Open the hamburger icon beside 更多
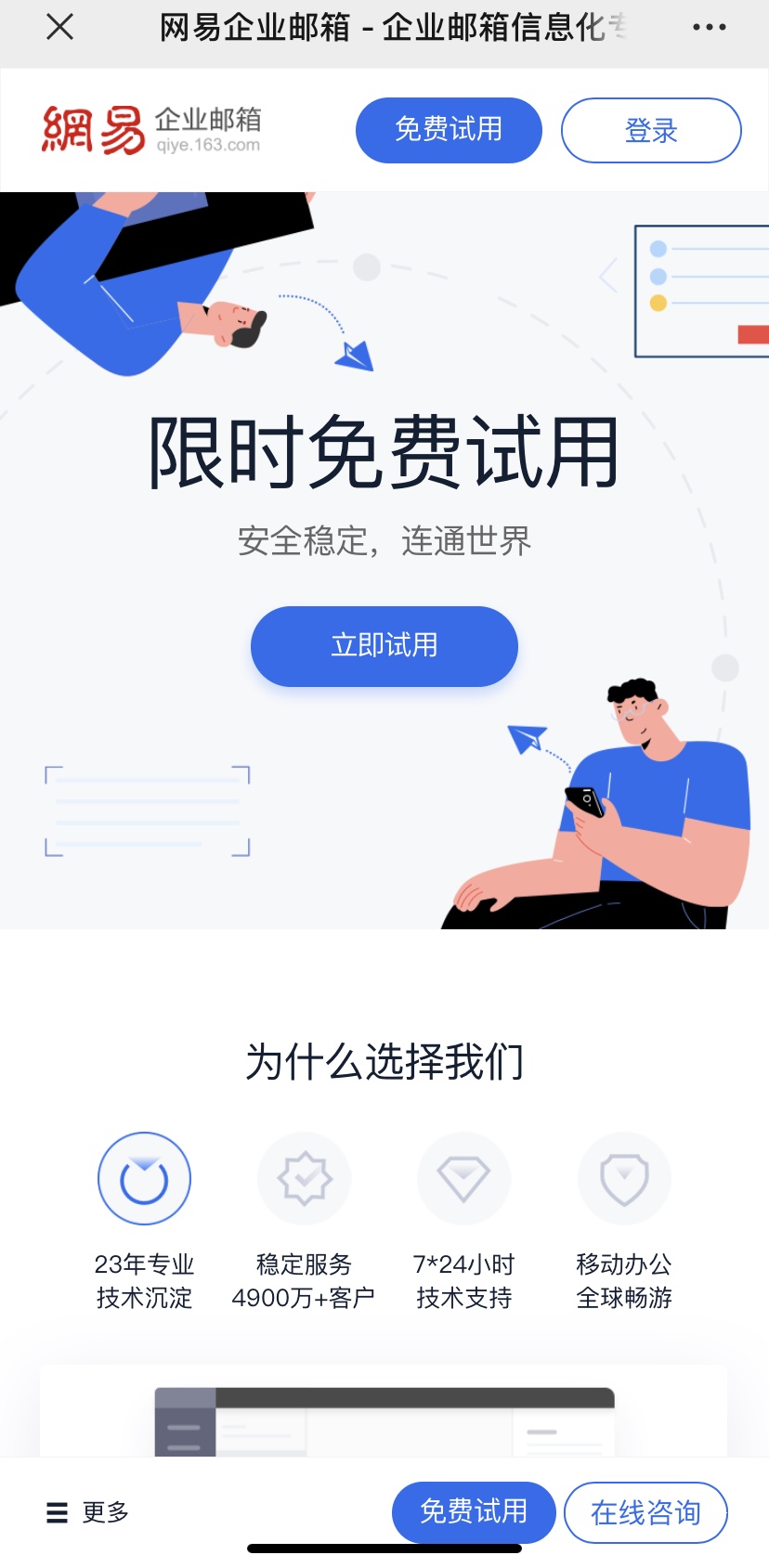Viewport: 769px width, 1568px height. coord(57,1512)
